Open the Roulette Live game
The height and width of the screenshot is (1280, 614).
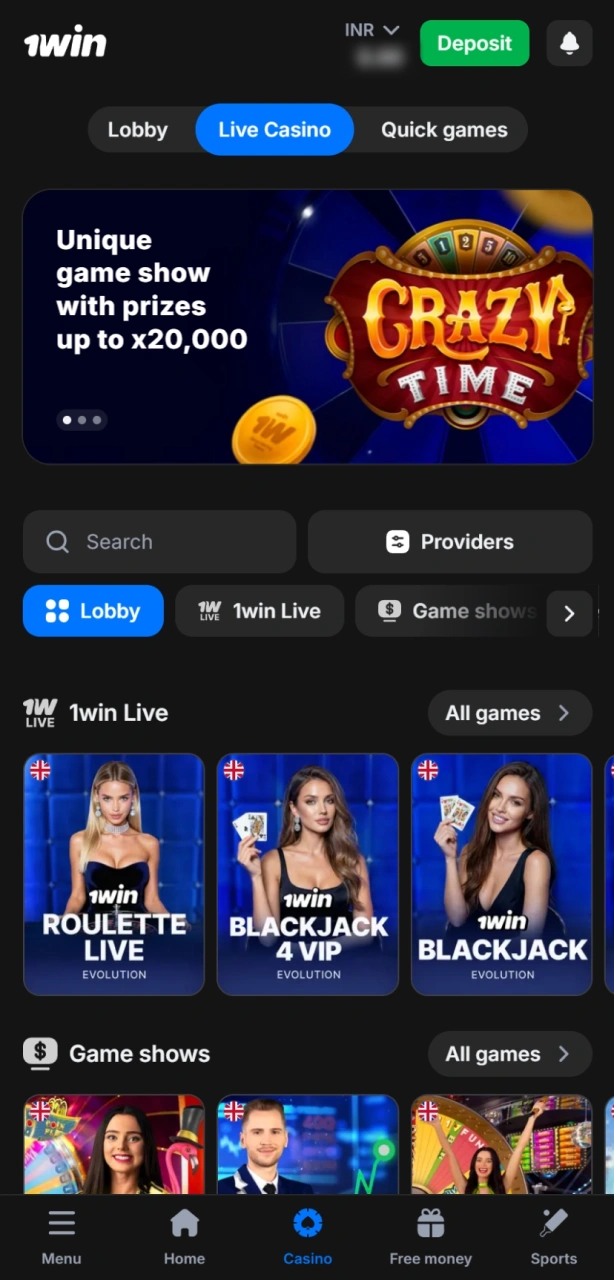tap(114, 875)
